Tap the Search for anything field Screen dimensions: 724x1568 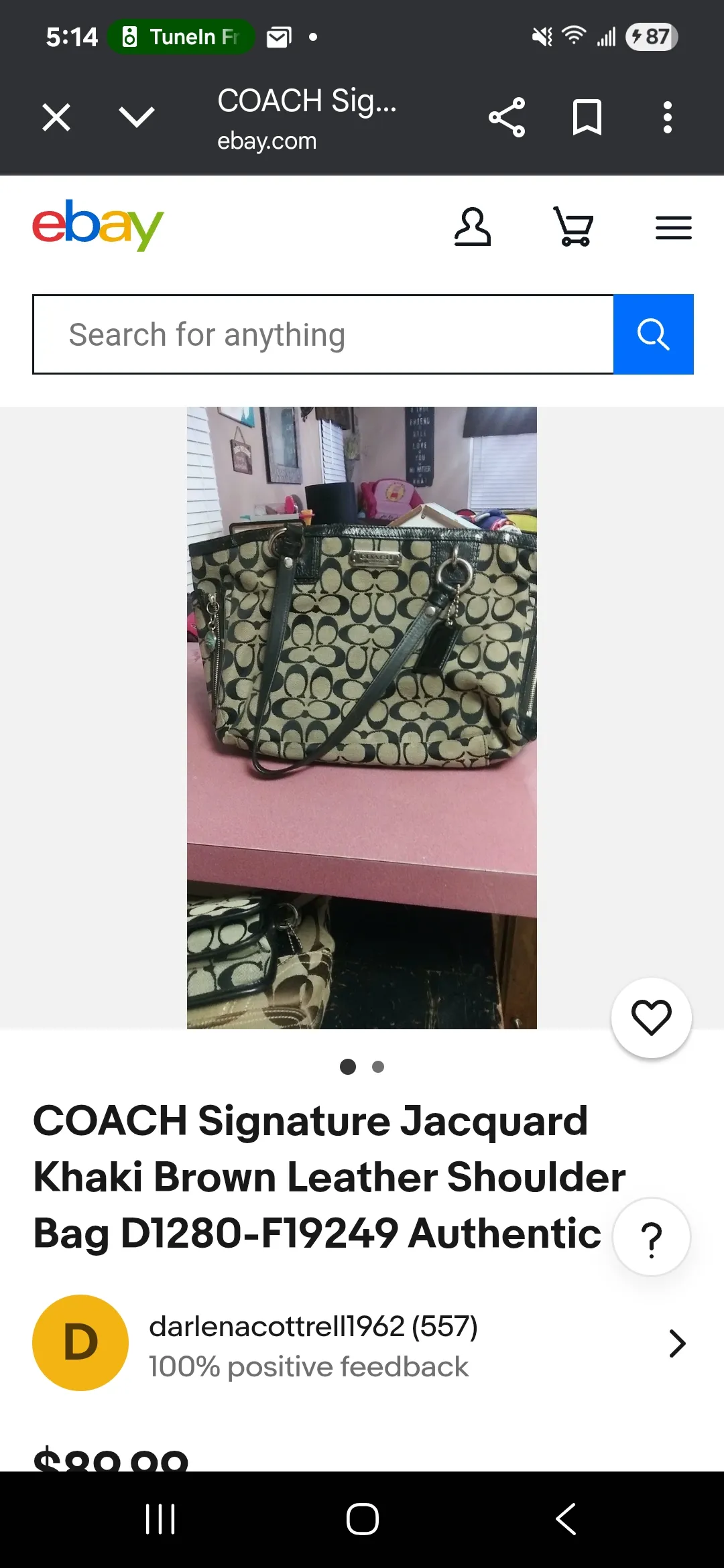click(x=323, y=334)
